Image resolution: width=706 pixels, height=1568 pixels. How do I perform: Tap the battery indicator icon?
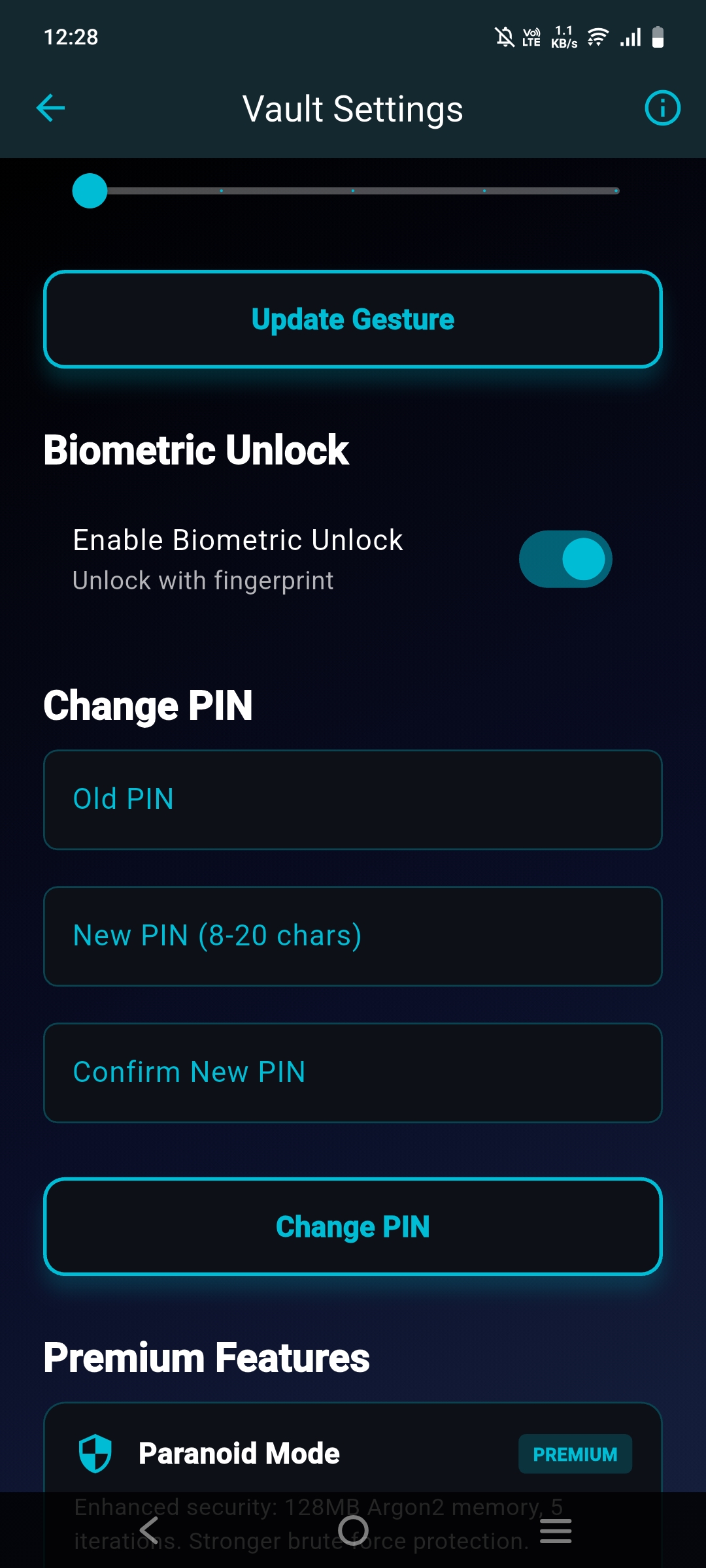(x=657, y=37)
